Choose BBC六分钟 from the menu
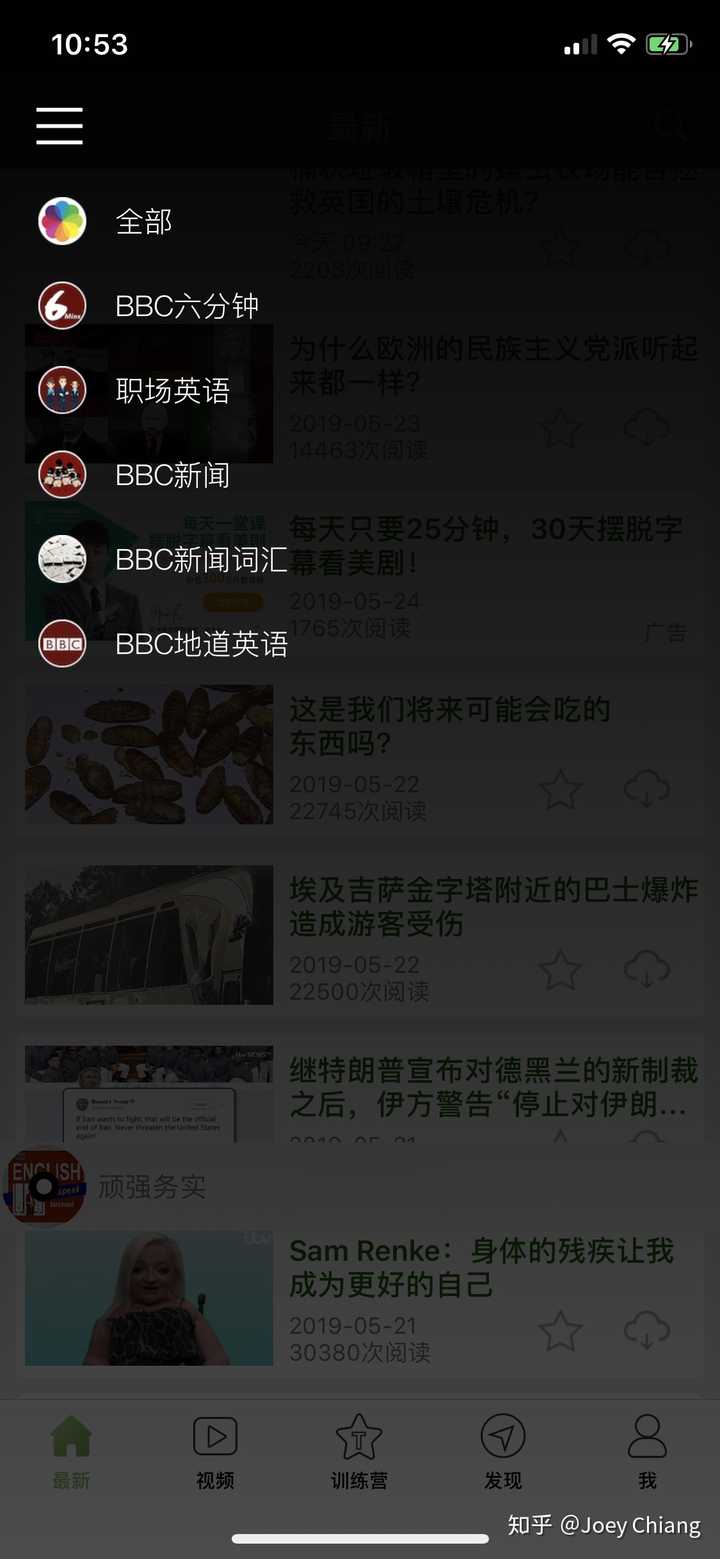 click(x=187, y=306)
